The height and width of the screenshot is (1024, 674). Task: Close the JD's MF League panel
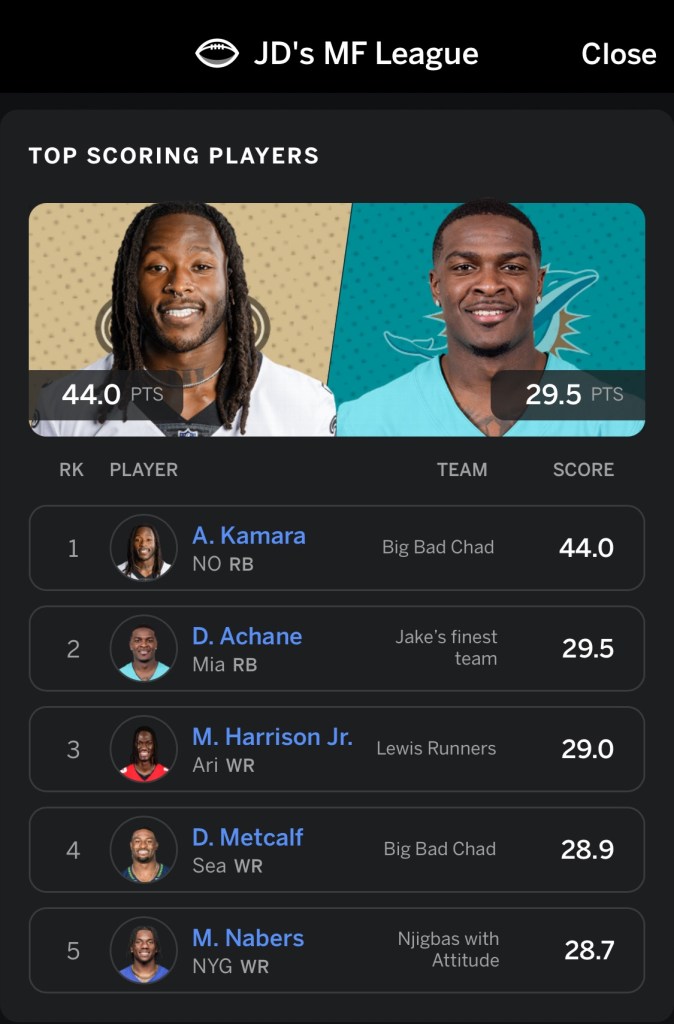618,54
